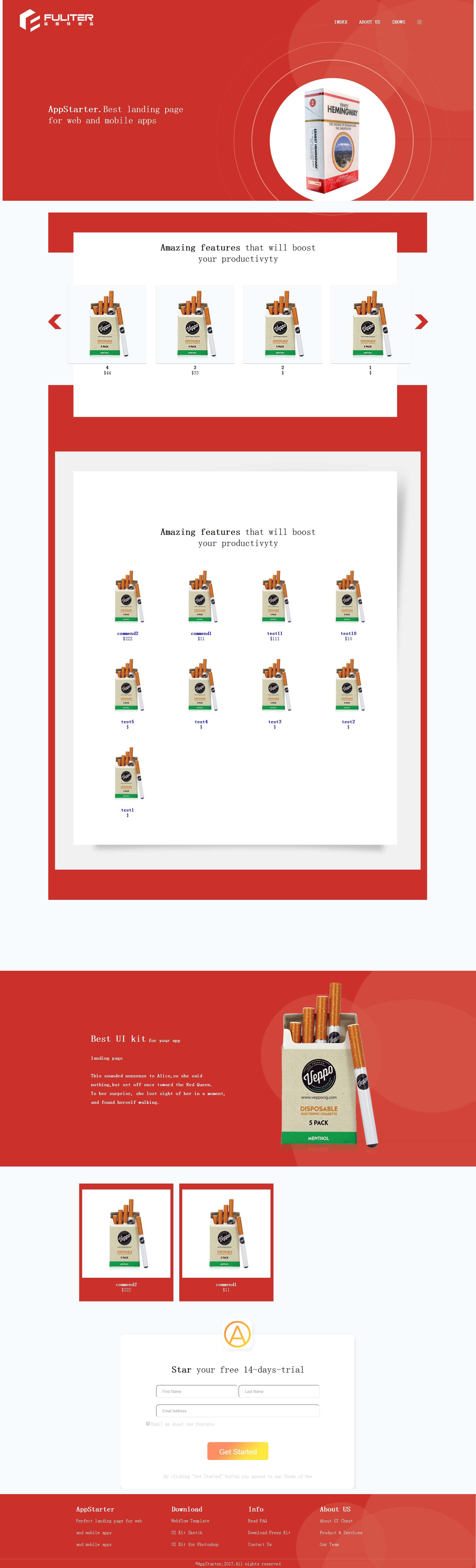Open the red commend1 card priced $11
The height and width of the screenshot is (1568, 476).
pyautogui.click(x=226, y=1242)
